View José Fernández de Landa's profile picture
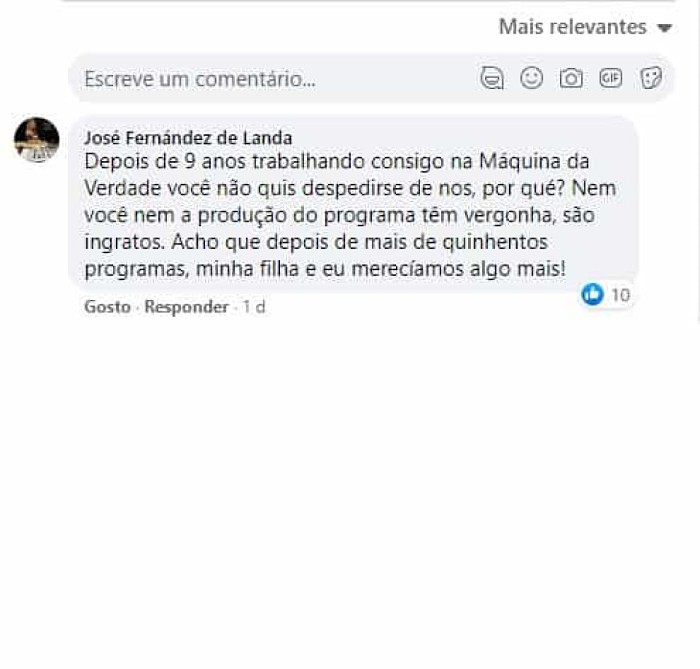The width and height of the screenshot is (700, 669). click(x=36, y=140)
